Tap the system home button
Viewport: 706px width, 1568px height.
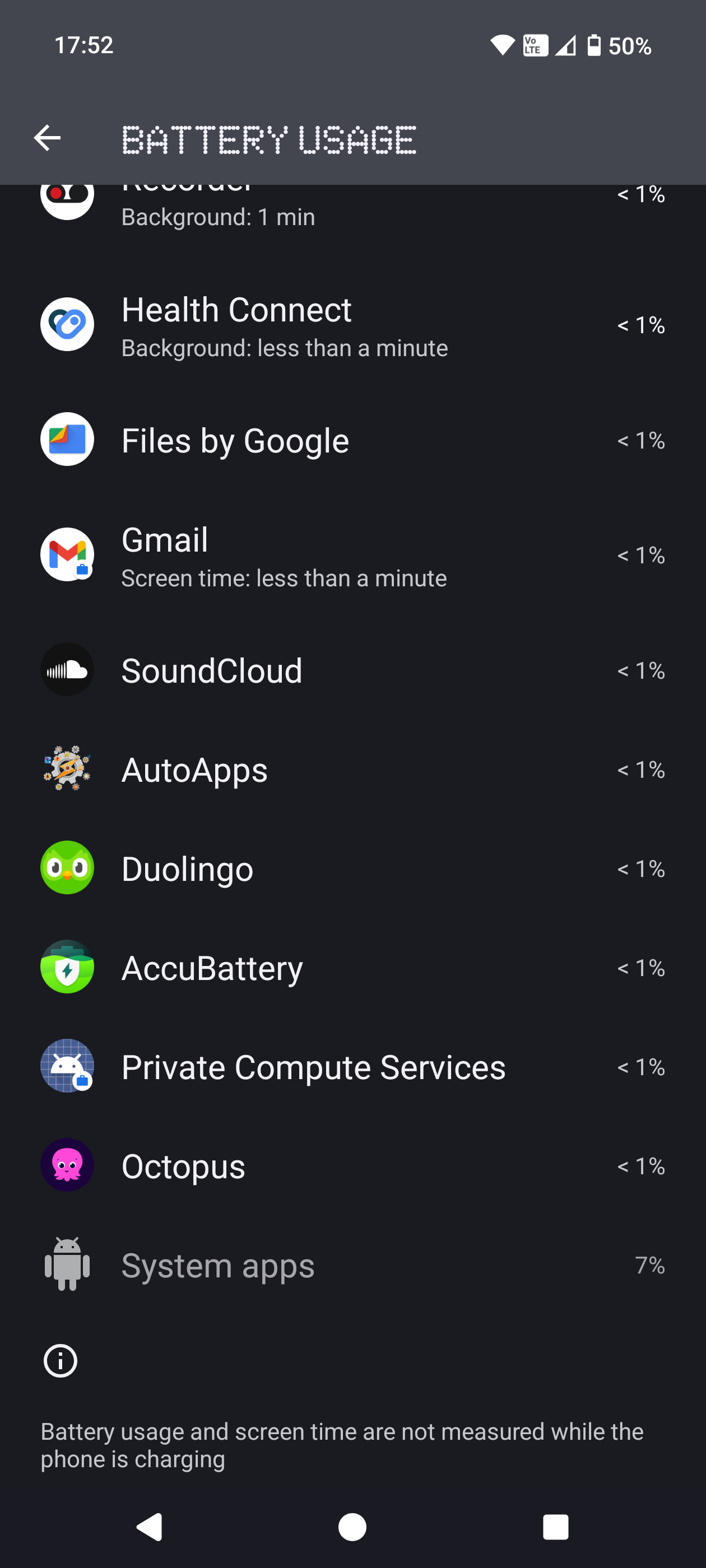tap(352, 1527)
